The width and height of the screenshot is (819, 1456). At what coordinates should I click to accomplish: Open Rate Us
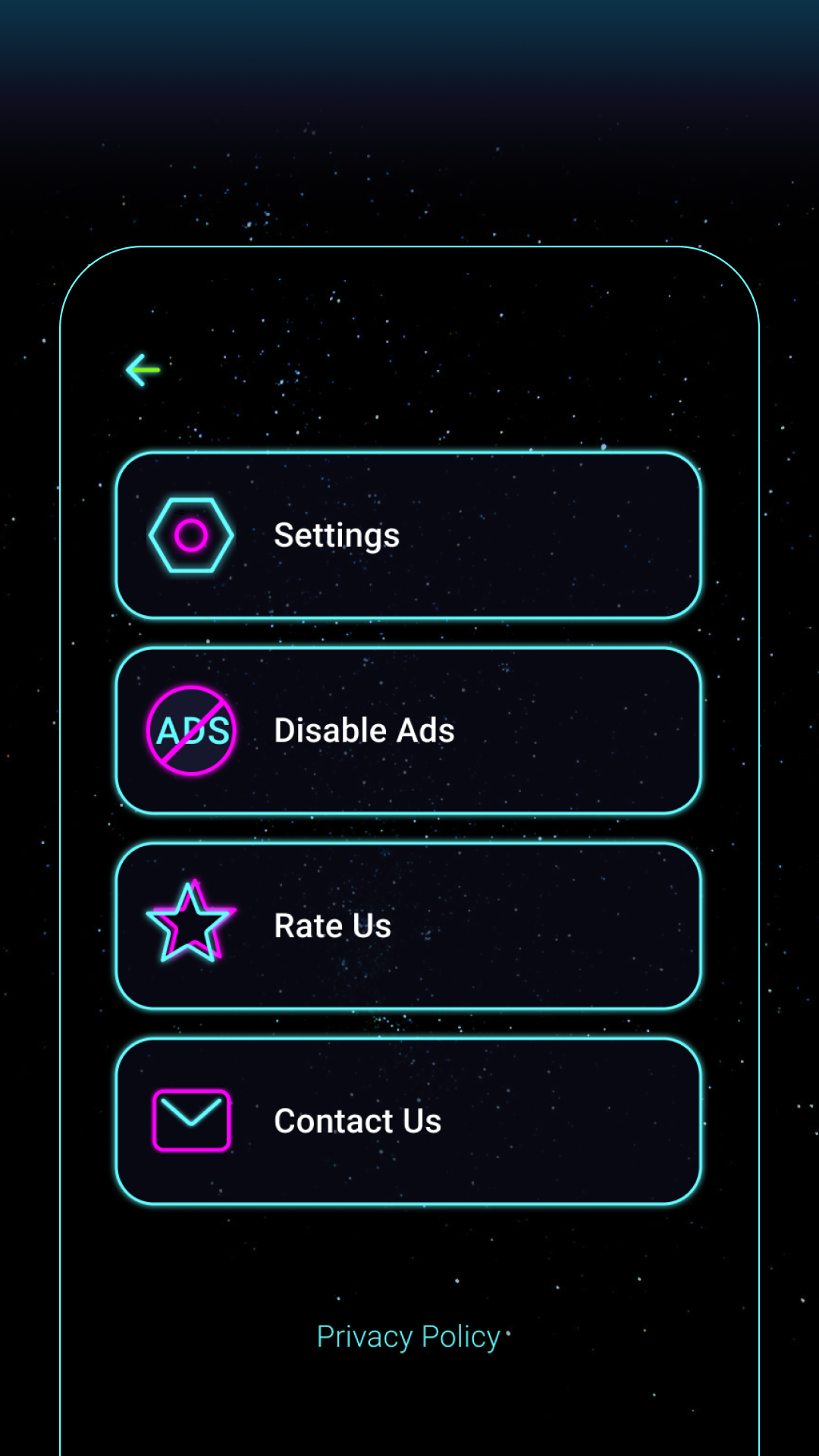point(408,926)
